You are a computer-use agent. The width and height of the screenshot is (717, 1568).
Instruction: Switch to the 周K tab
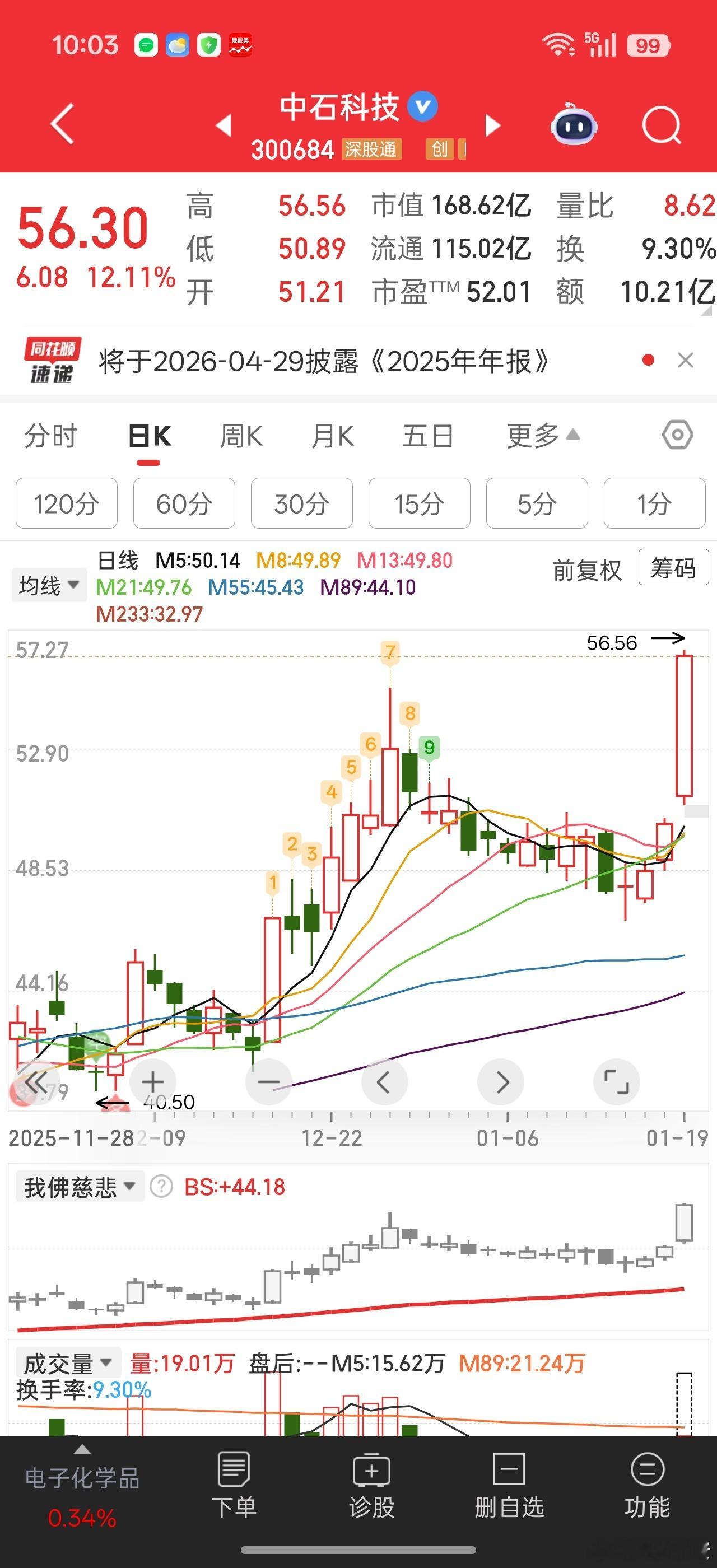241,436
